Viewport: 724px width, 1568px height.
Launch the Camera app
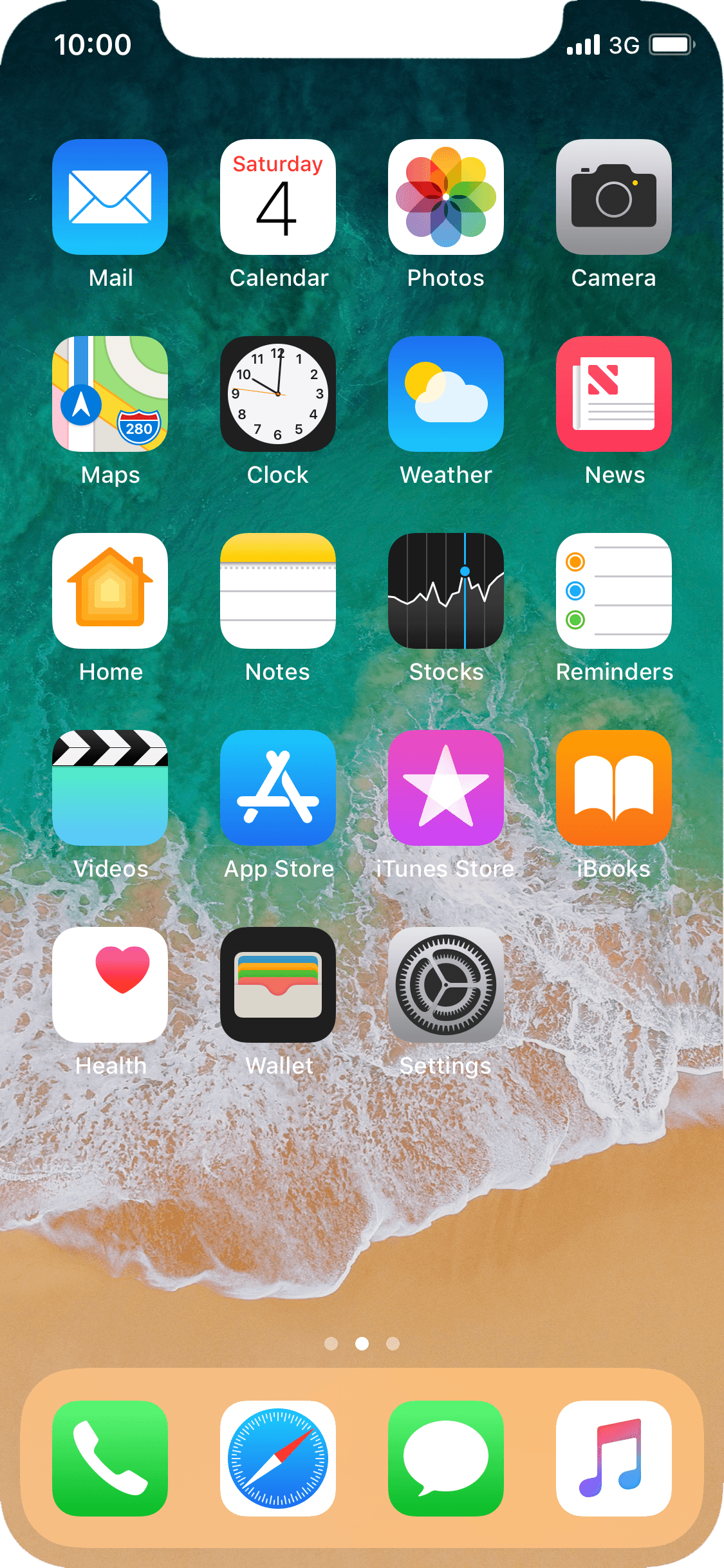(614, 197)
